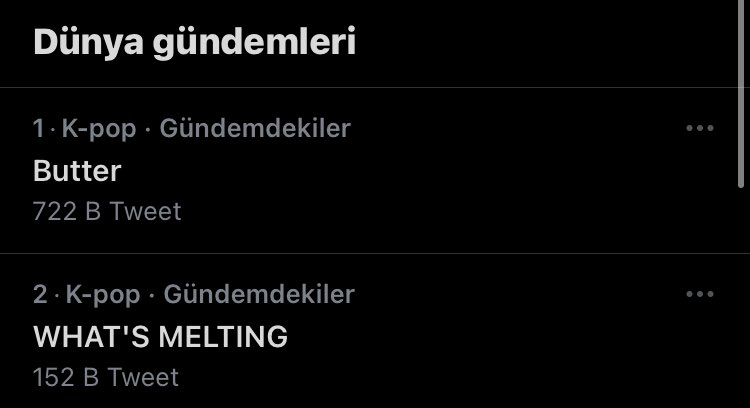Image resolution: width=750 pixels, height=408 pixels.
Task: Open the Butter trending topic
Action: [x=78, y=171]
